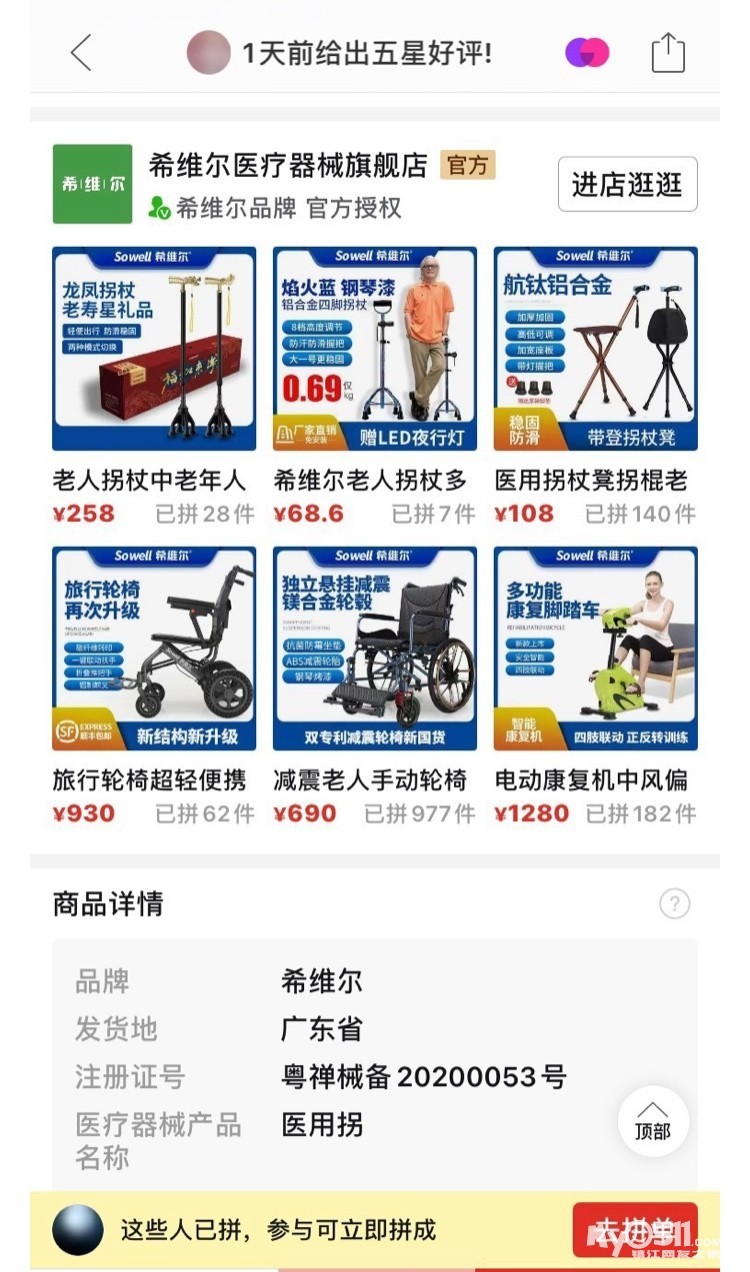Open the ¥108 拐杖凳 product
The width and height of the screenshot is (750, 1272).
click(x=596, y=349)
